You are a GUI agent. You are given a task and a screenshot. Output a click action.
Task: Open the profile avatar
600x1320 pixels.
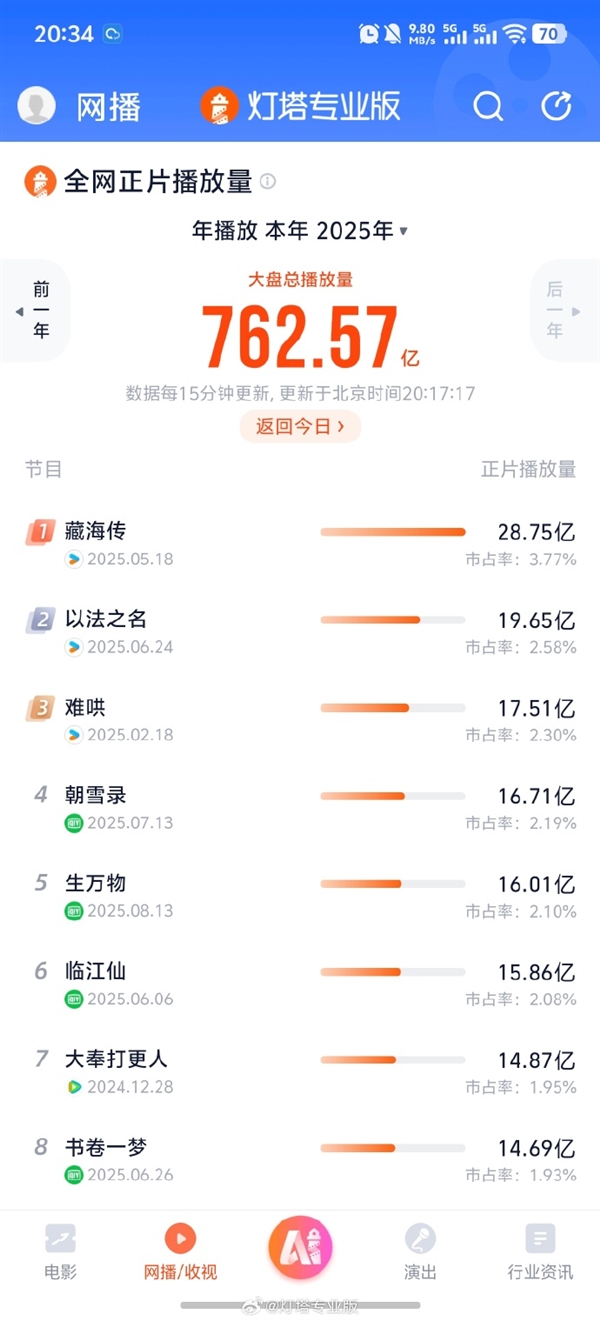click(37, 106)
